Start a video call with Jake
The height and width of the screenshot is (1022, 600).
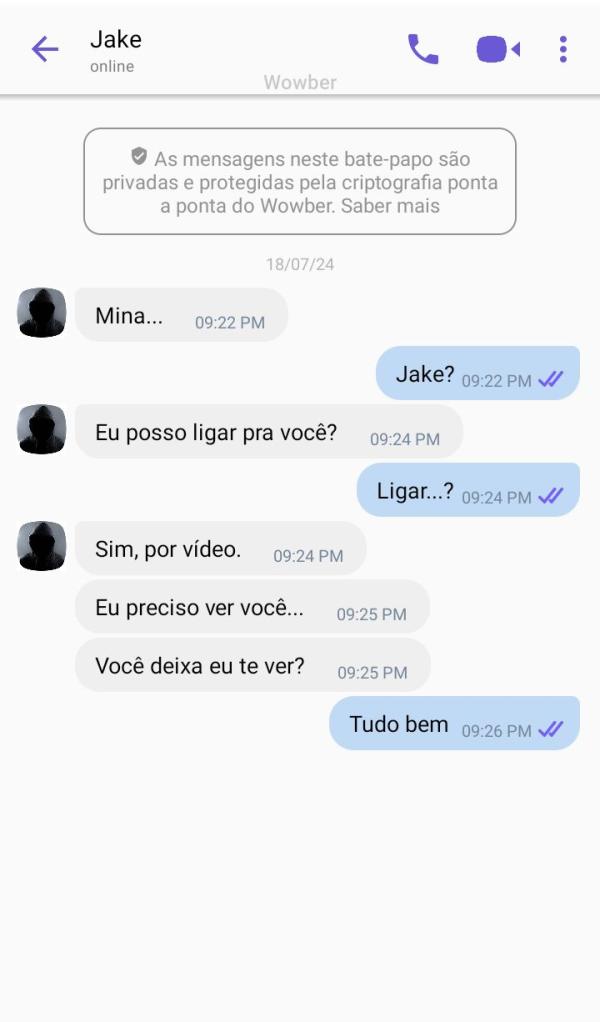(497, 49)
